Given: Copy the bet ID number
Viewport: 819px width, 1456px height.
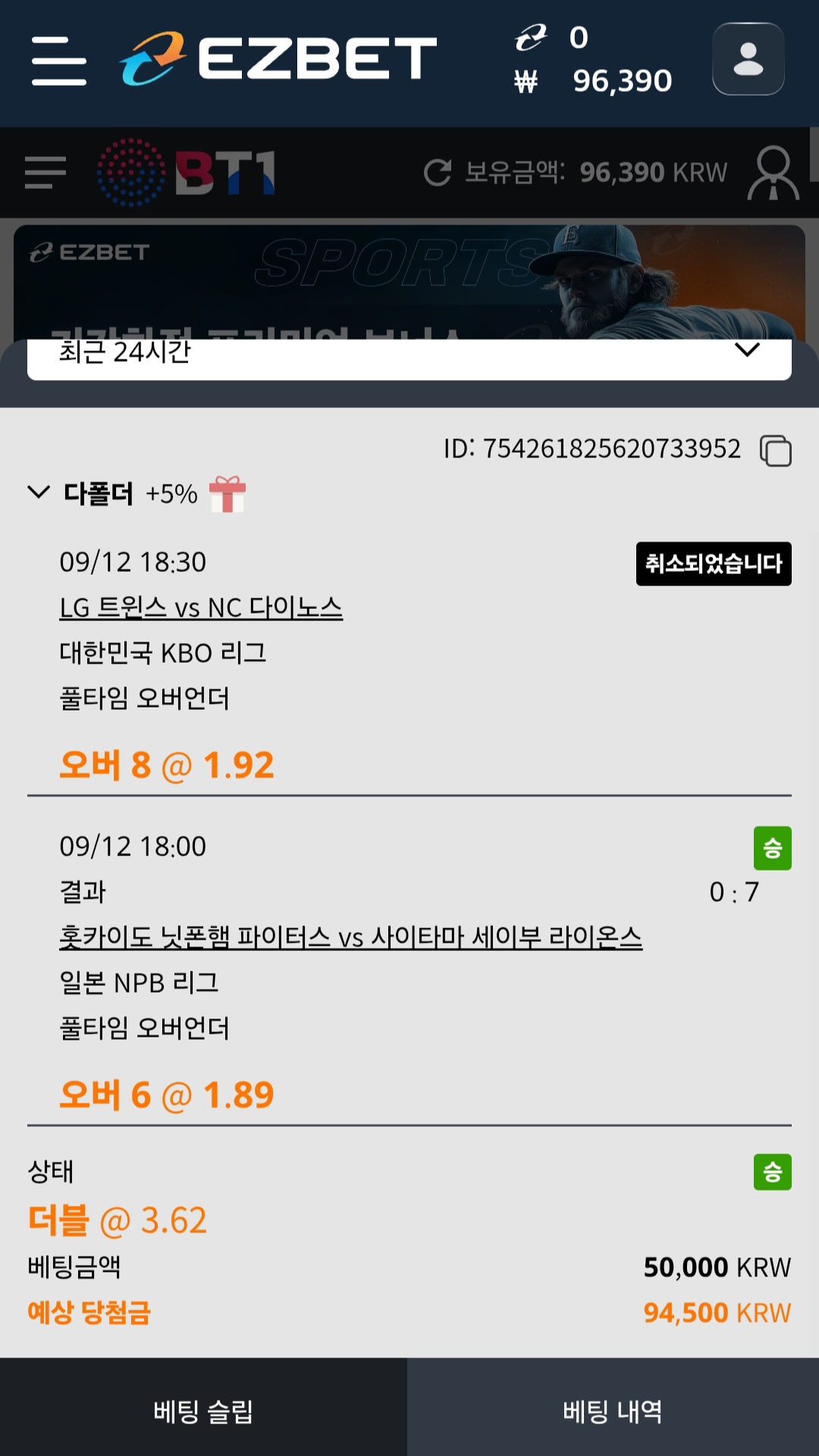Looking at the screenshot, I should pos(775,450).
